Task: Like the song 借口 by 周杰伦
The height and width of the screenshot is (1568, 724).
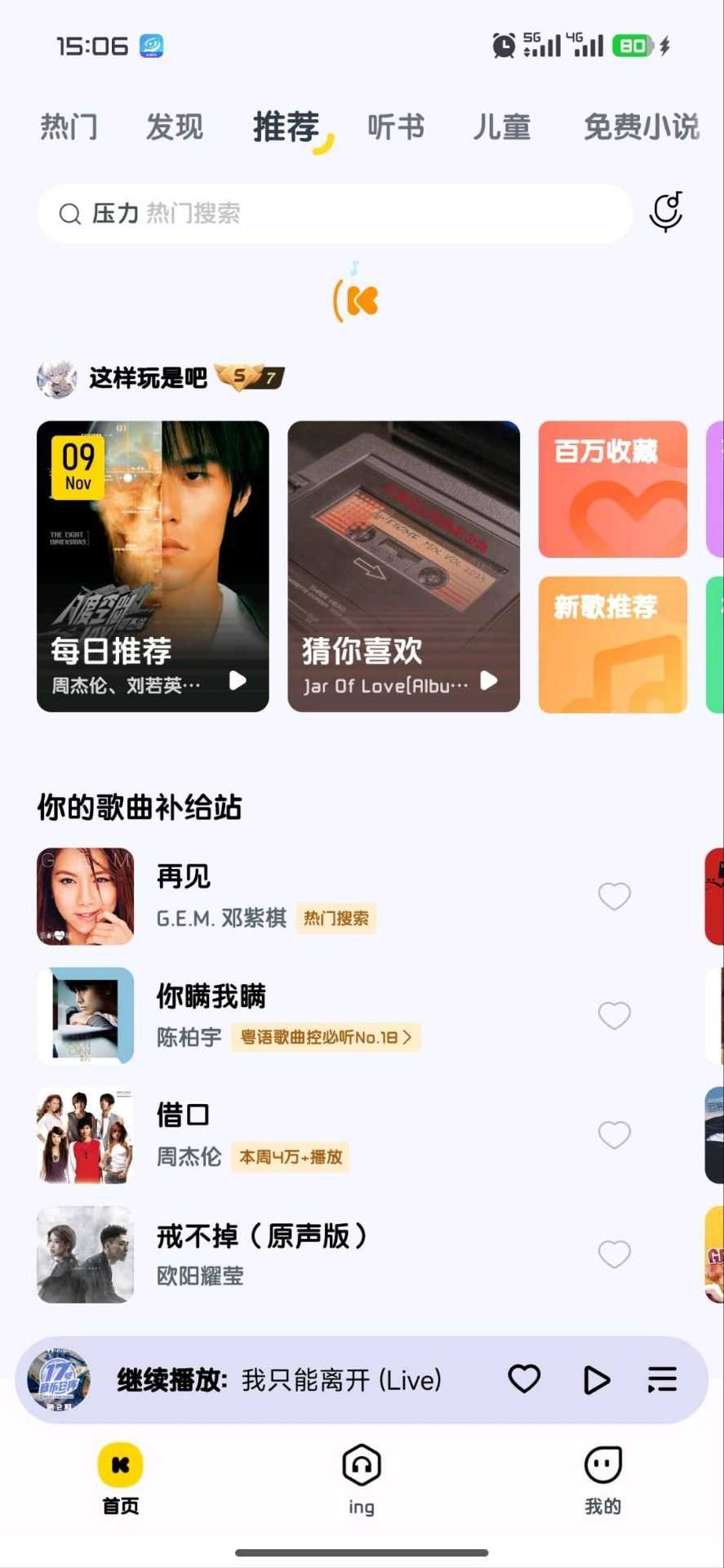Action: (614, 1134)
